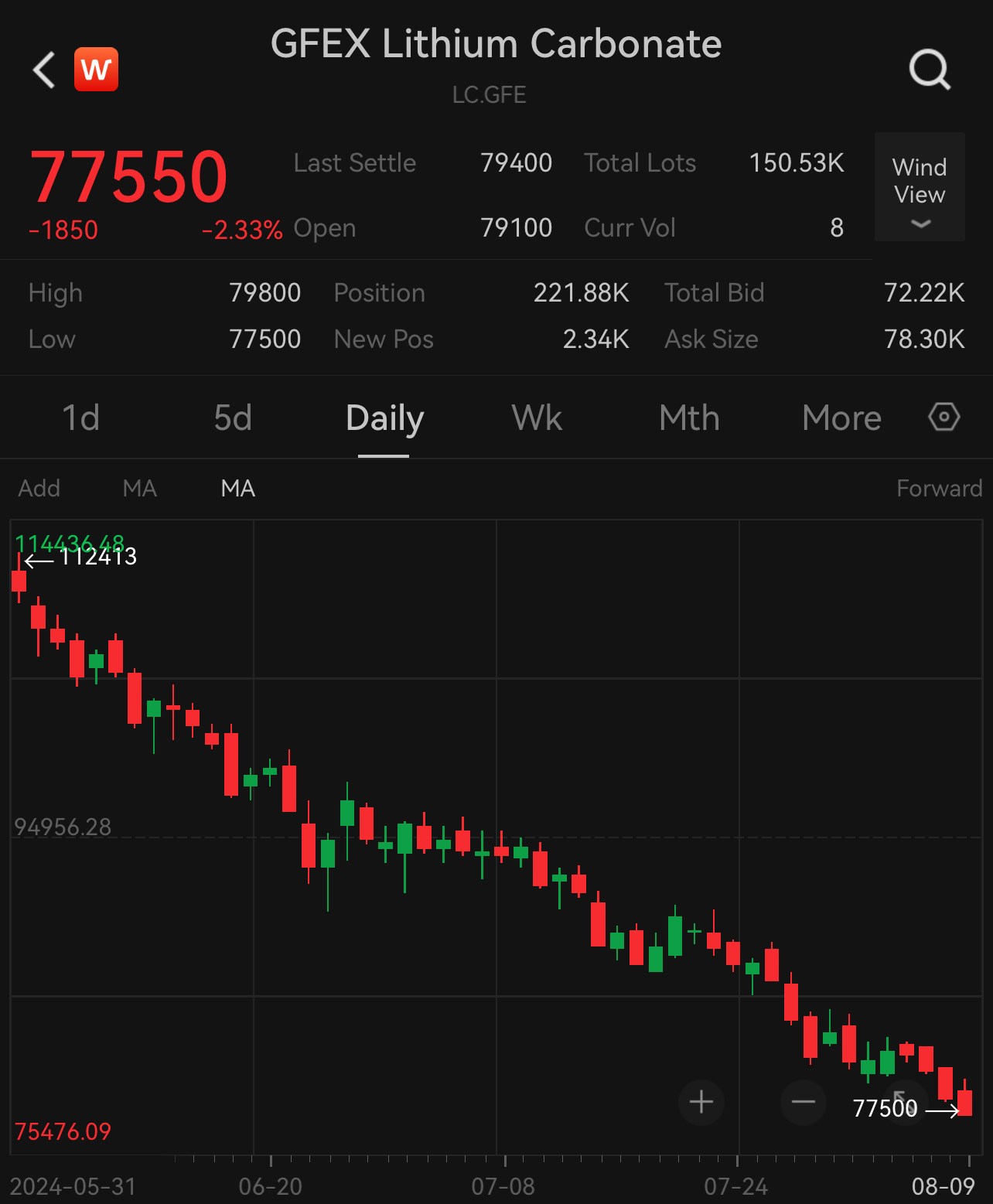Switch to the 5d chart tab
The width and height of the screenshot is (993, 1204).
(x=233, y=418)
